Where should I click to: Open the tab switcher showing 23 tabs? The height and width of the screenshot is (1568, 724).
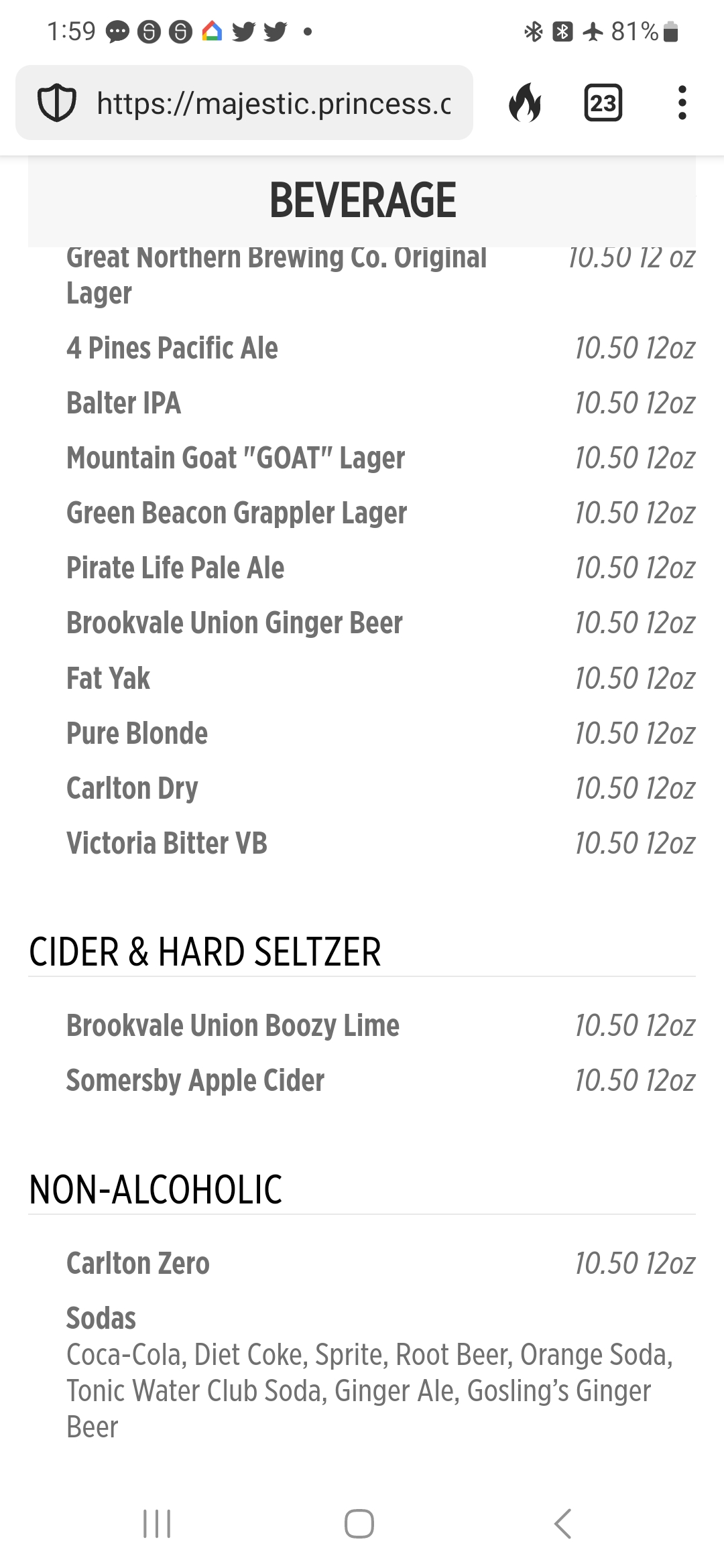pyautogui.click(x=603, y=103)
